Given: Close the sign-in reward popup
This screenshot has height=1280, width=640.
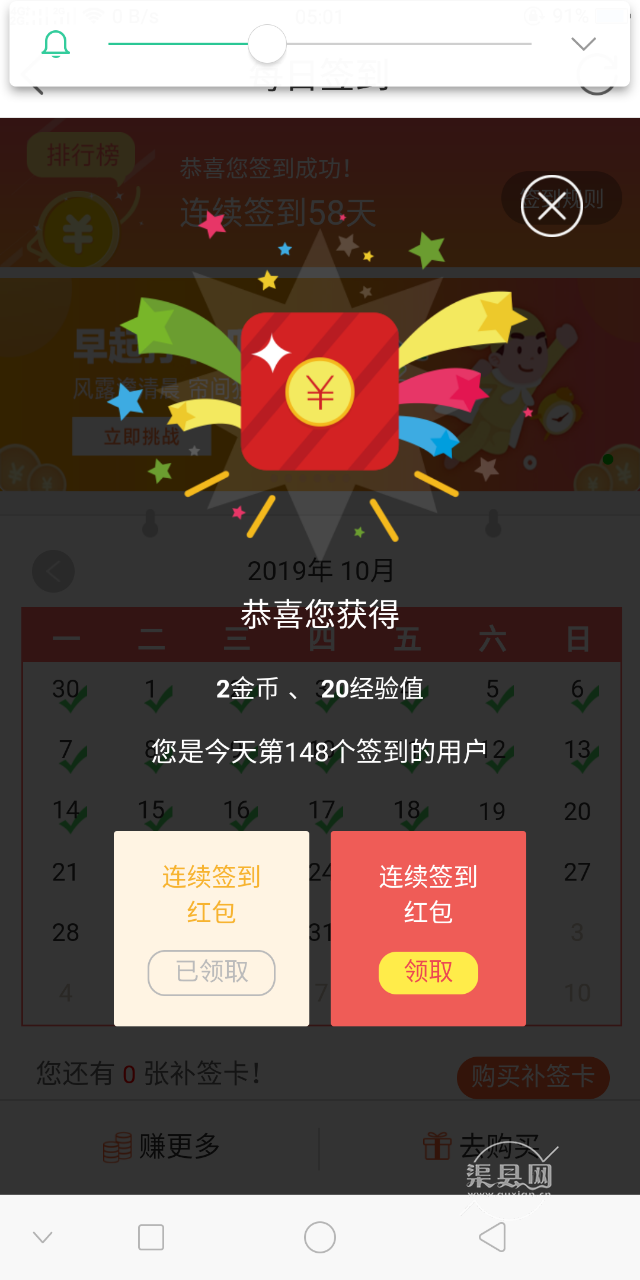Looking at the screenshot, I should pos(551,206).
